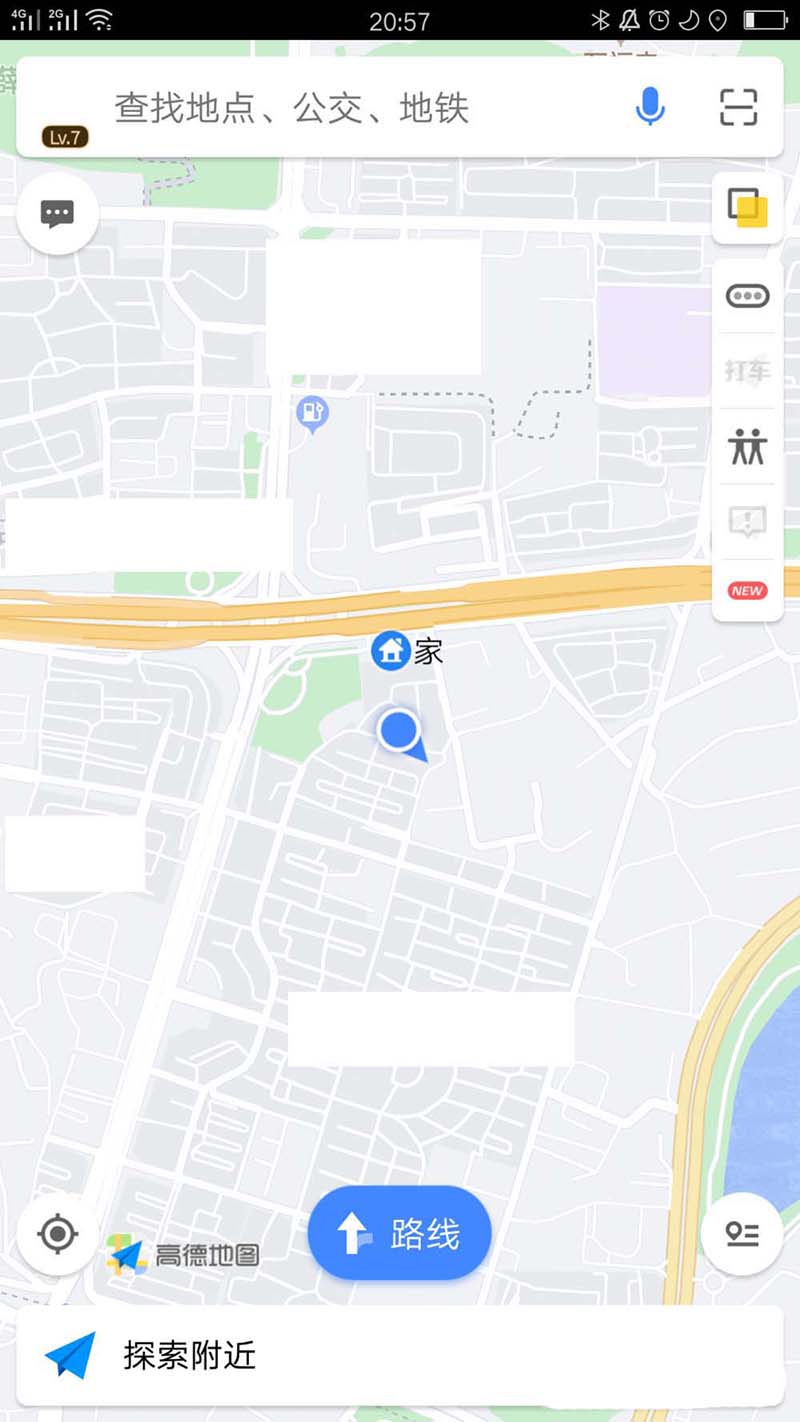Open the Lv.7 profile badge
The height and width of the screenshot is (1422, 800).
[x=65, y=137]
